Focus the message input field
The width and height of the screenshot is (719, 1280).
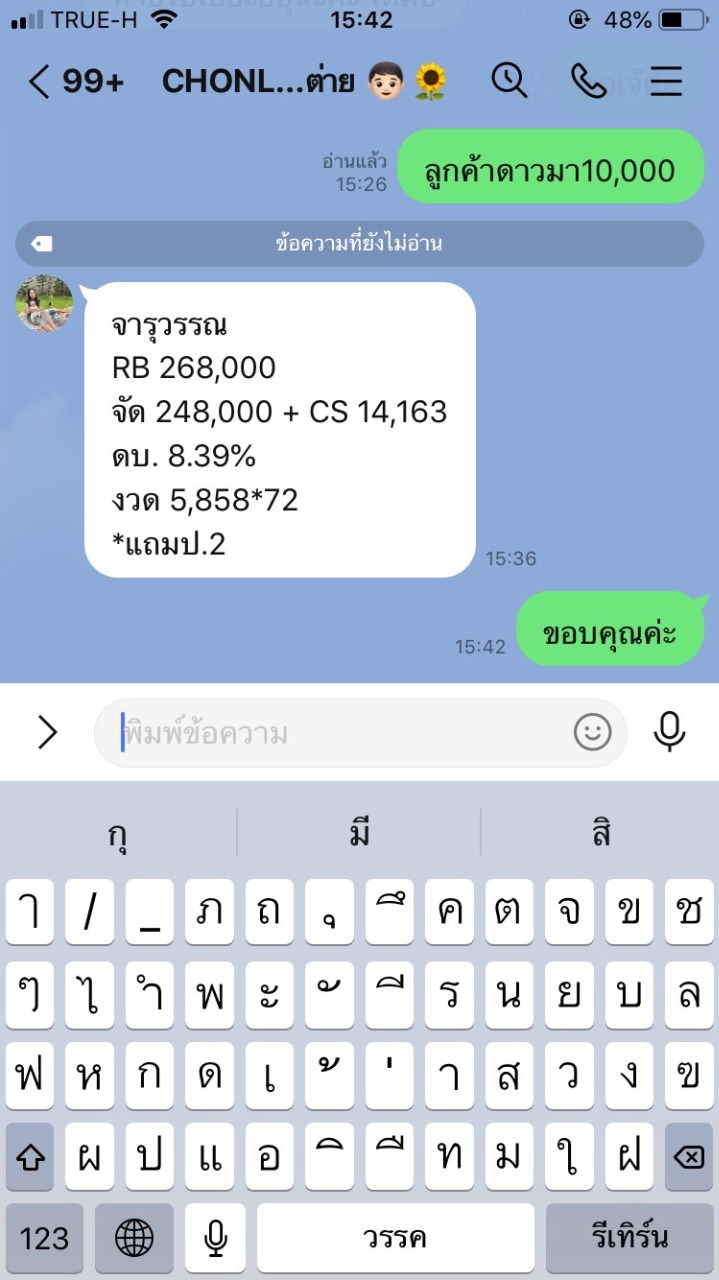click(x=340, y=733)
